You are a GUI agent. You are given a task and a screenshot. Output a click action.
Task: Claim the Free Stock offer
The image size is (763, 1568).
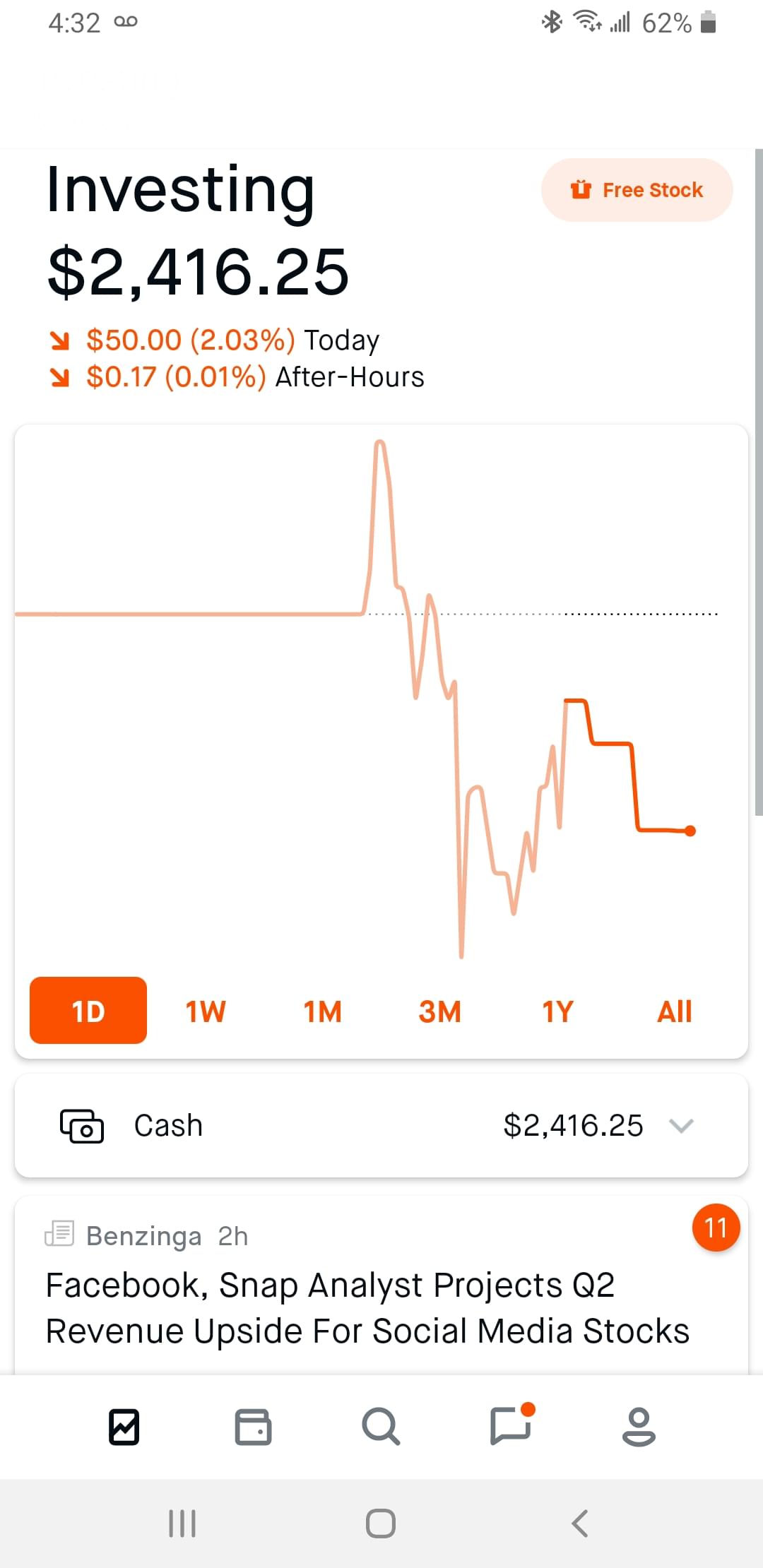coord(637,190)
